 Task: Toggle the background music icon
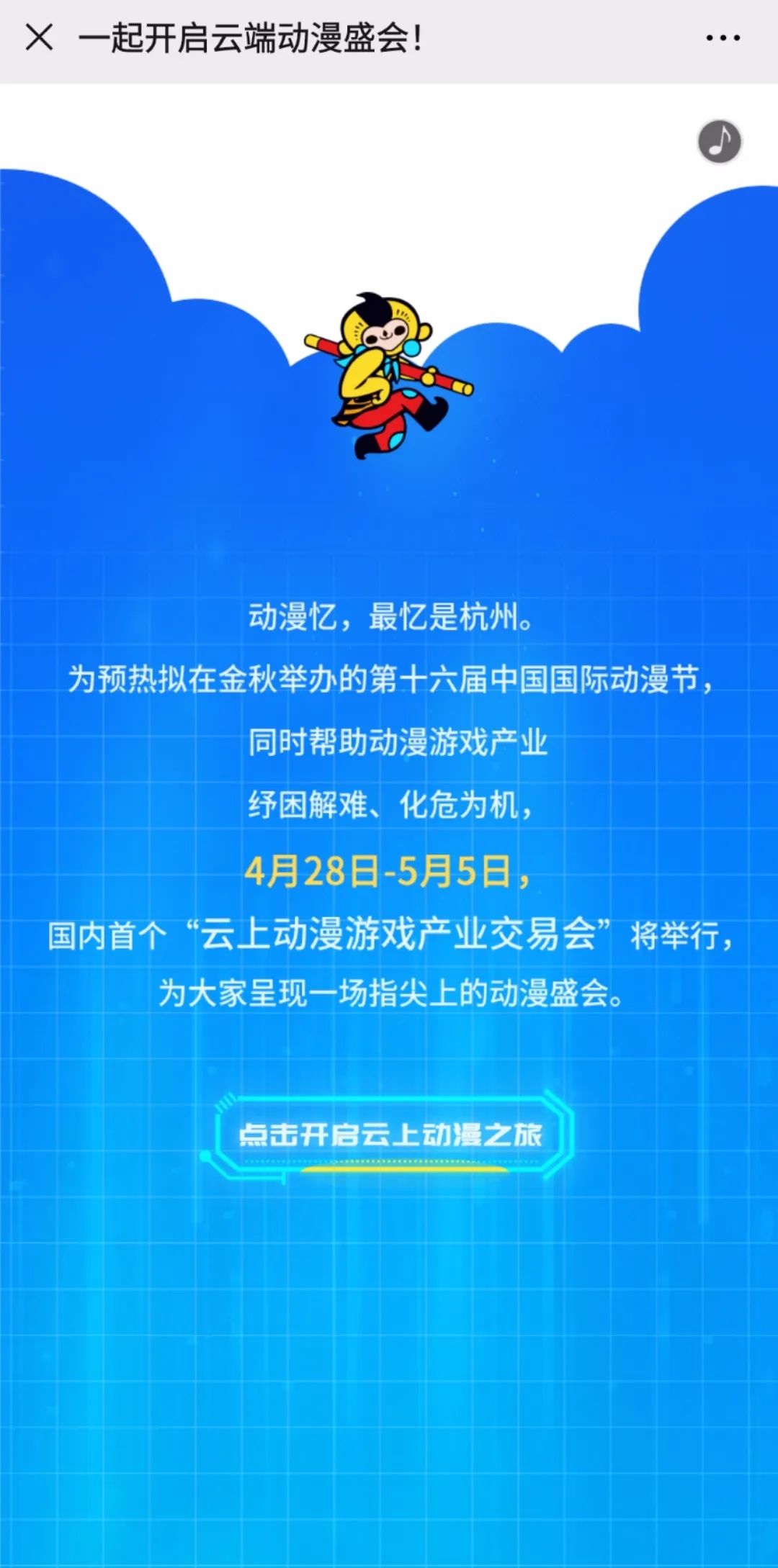pyautogui.click(x=719, y=142)
